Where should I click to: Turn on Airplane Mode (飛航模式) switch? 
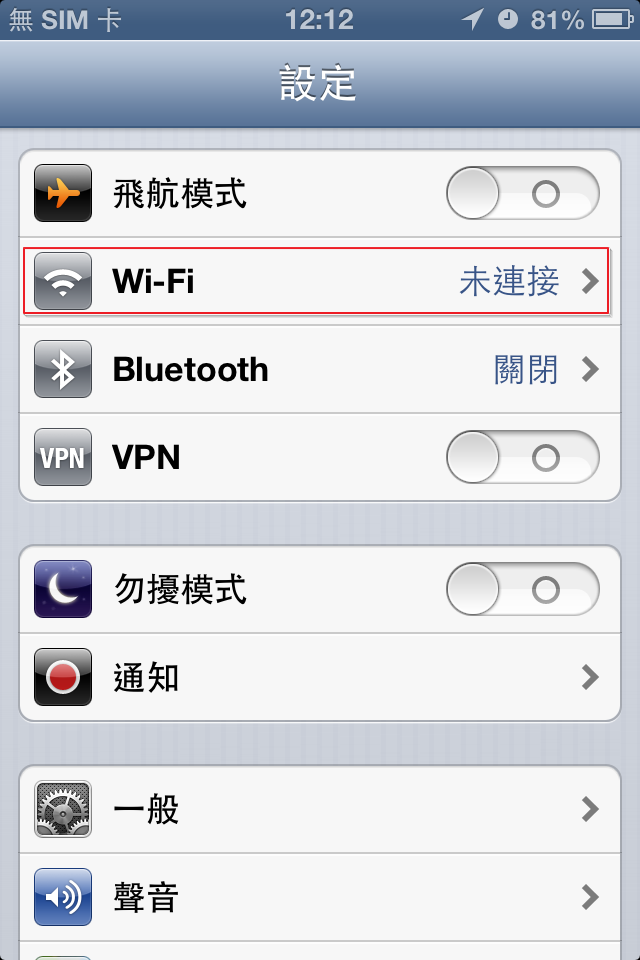522,194
